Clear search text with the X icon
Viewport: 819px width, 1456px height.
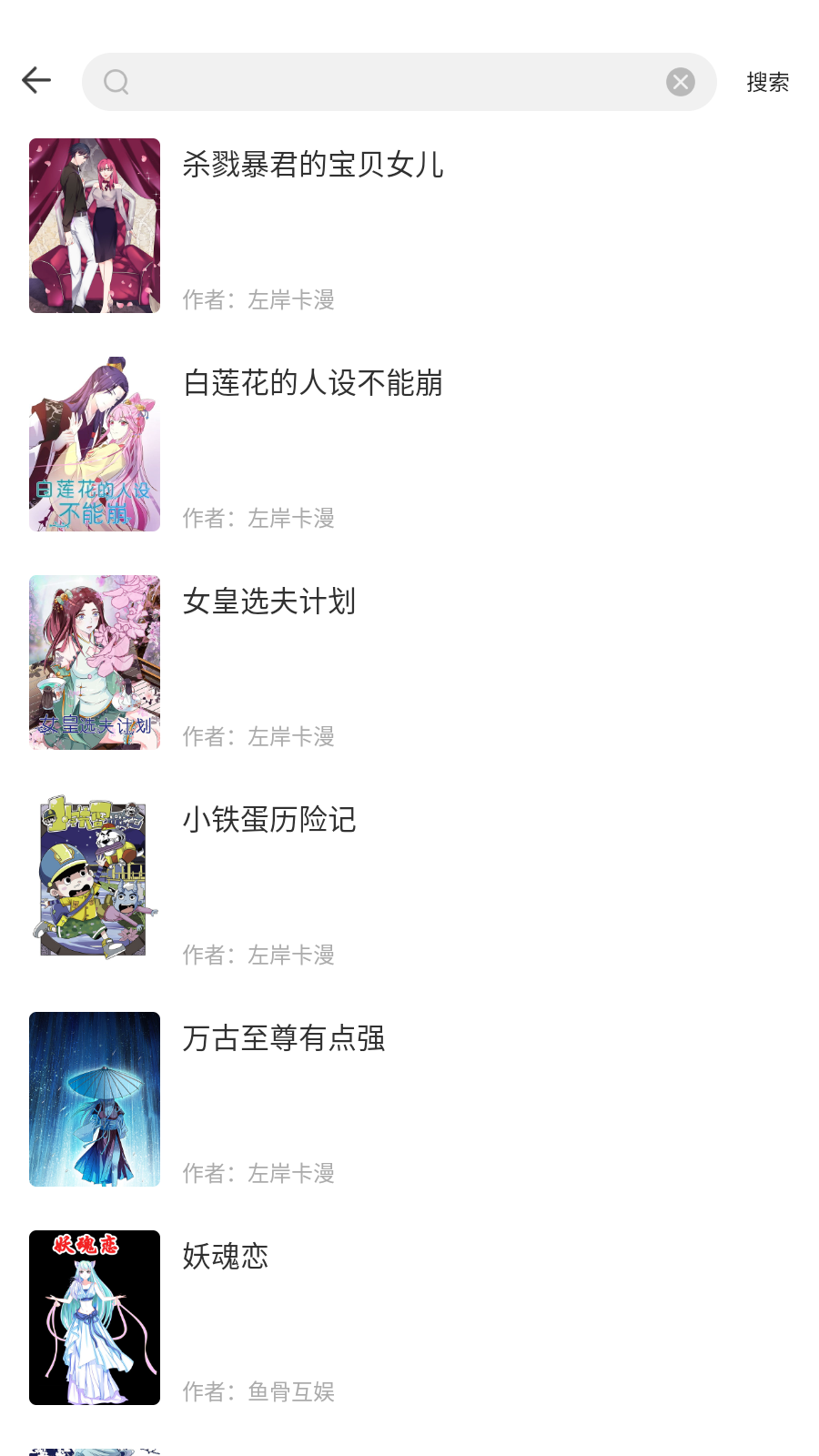680,82
